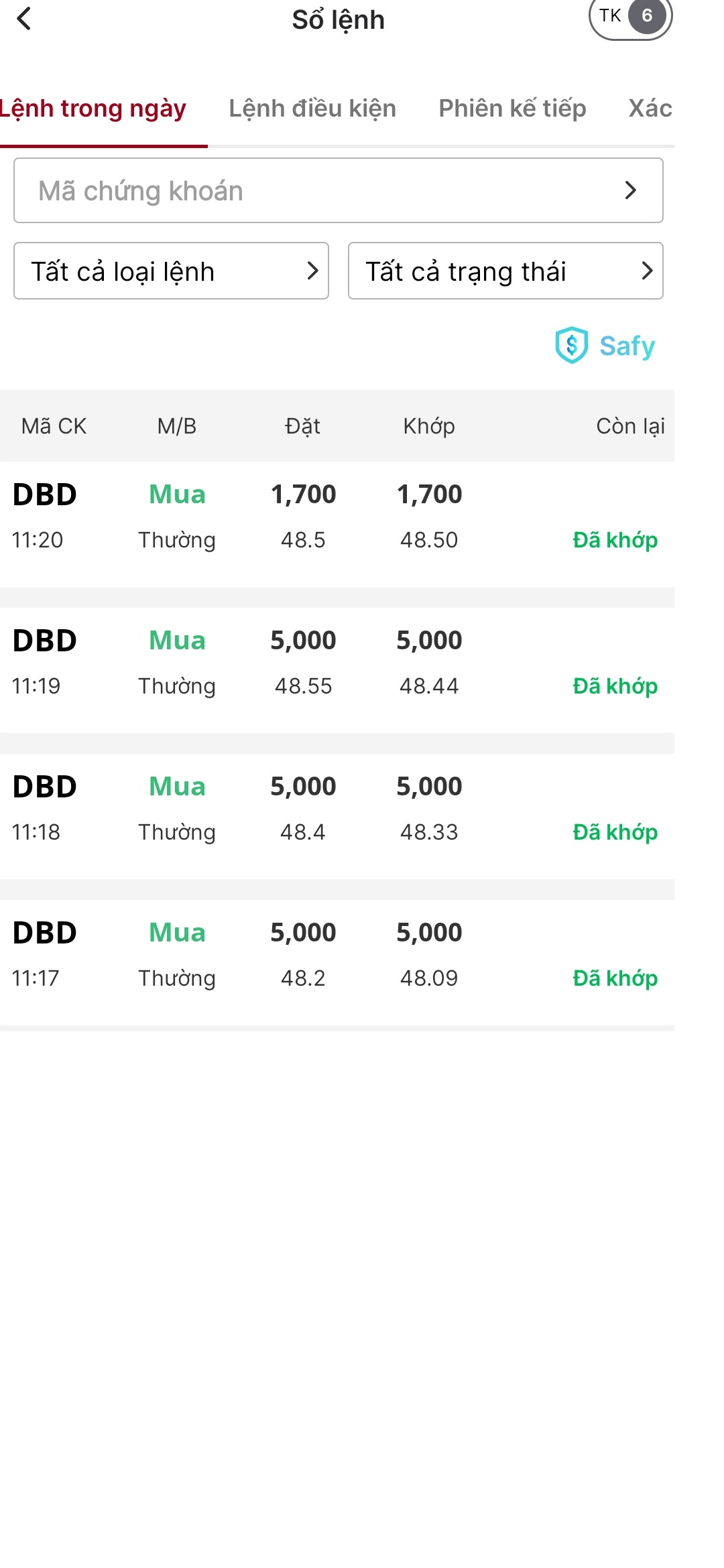Screen dimensions: 724x1568
Task: View the DBD order placed at 11:17
Action: coord(335,956)
